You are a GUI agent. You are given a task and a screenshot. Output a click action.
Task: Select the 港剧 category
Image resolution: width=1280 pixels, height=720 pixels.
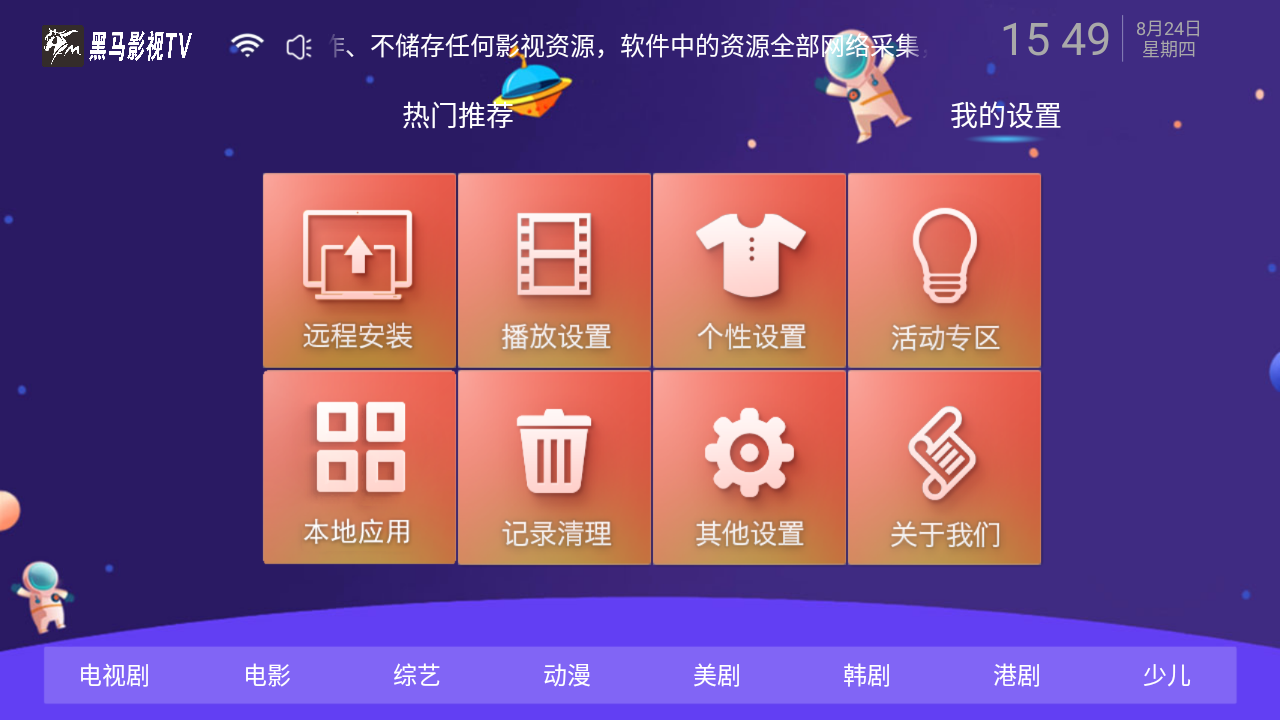(1017, 676)
